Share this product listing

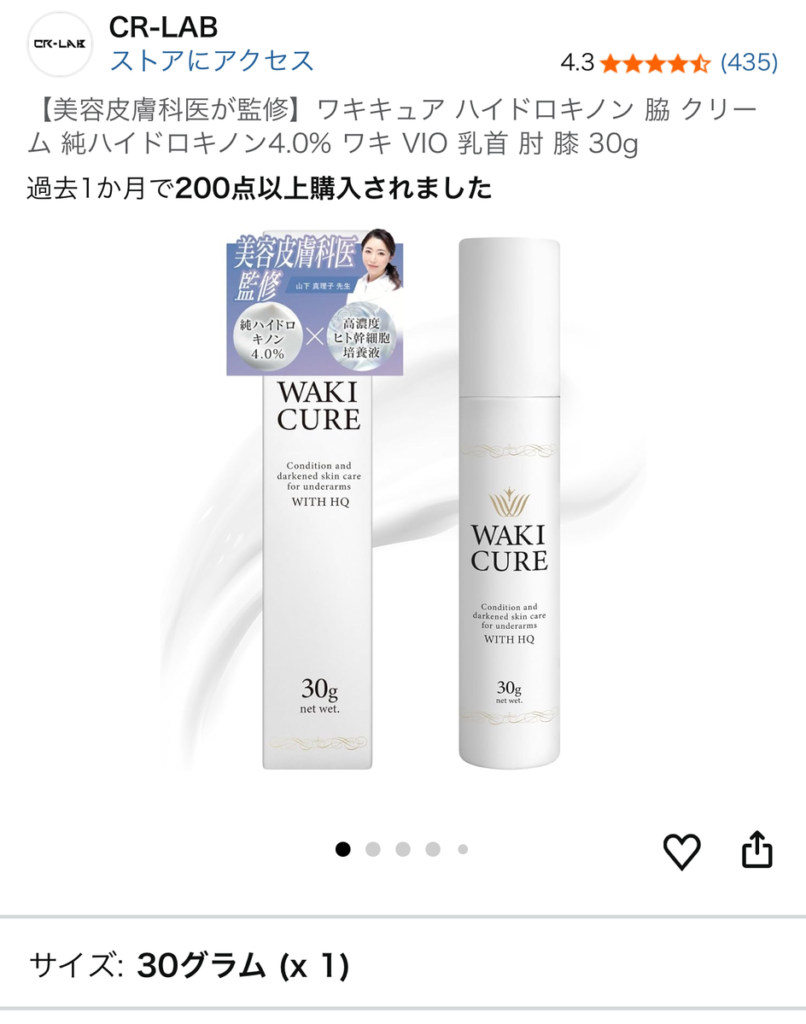(x=757, y=850)
